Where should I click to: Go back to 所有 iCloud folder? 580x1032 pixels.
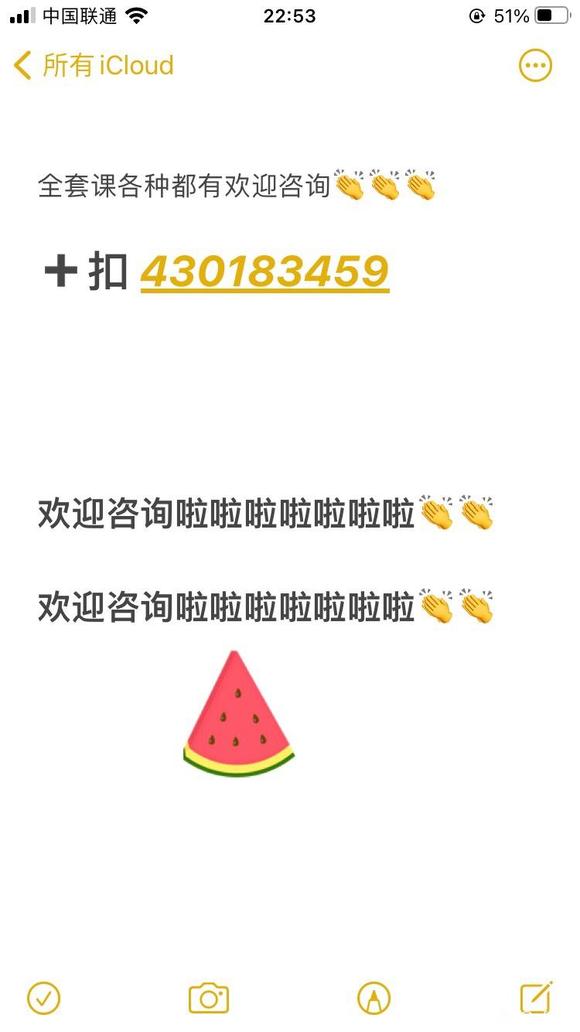point(93,66)
